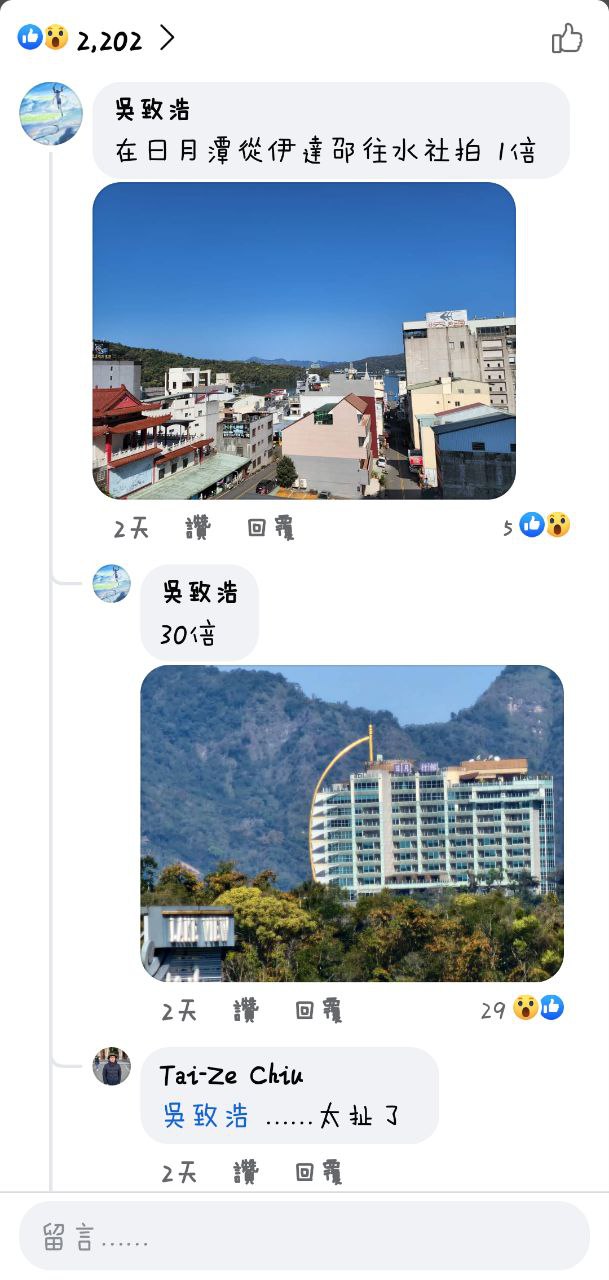609x1280 pixels.
Task: Like 吳致浩's 1倍 comment
Action: point(198,528)
